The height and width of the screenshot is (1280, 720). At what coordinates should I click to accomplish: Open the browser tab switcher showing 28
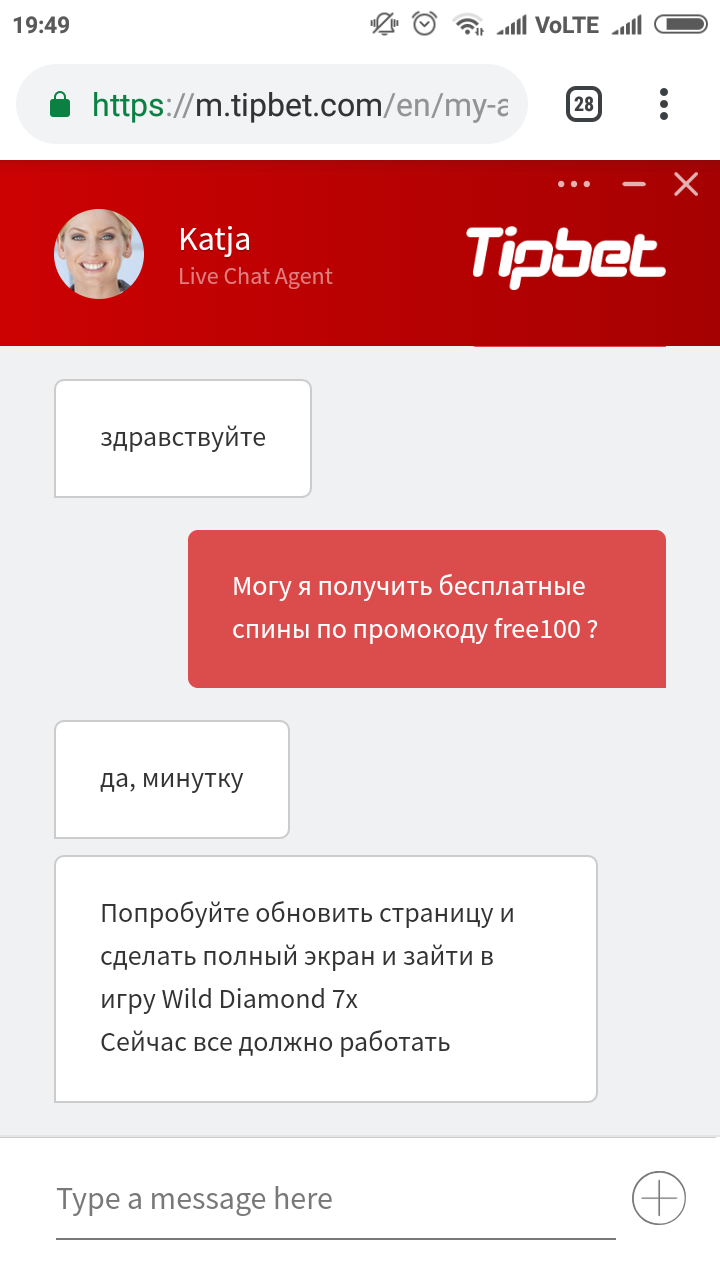[x=584, y=104]
